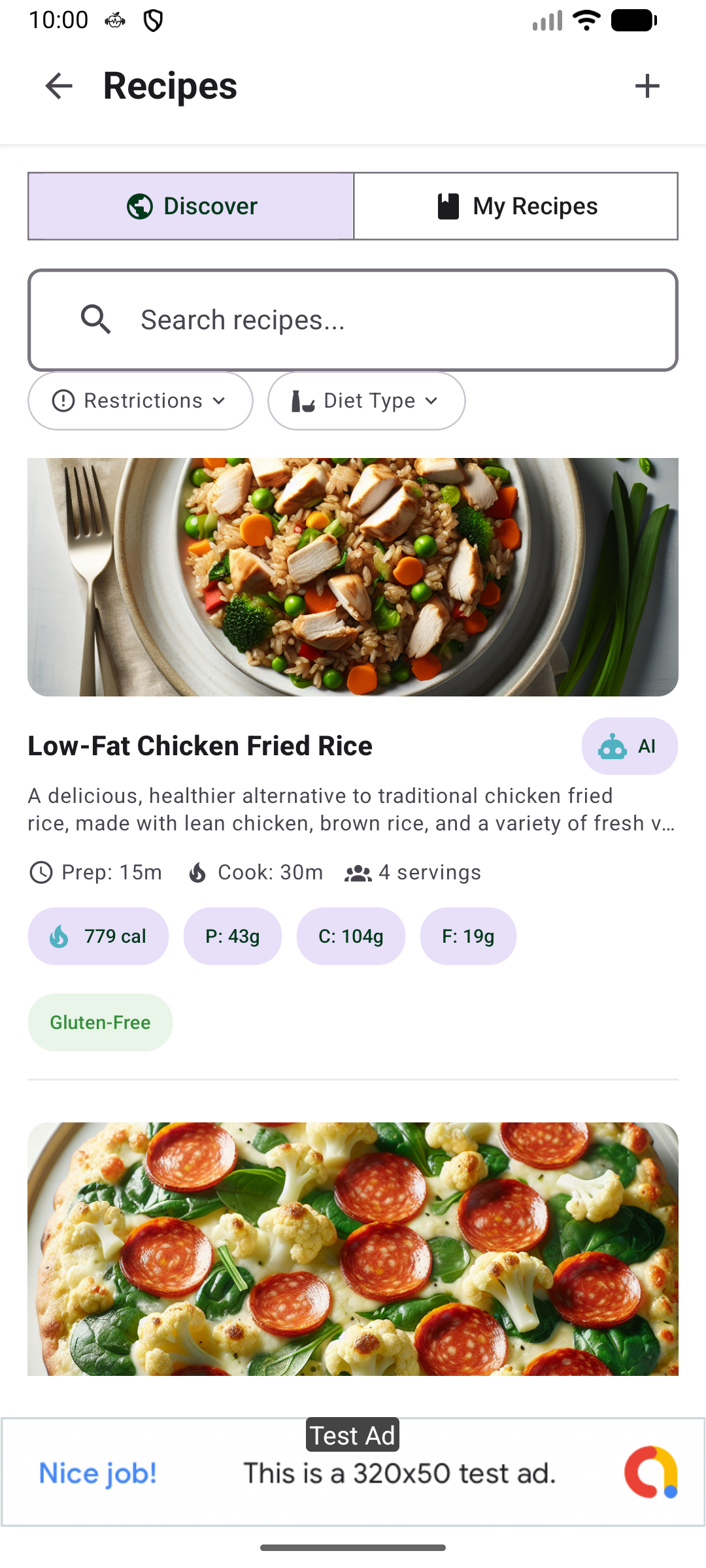Tap the Nice job! test ad link
706x1568 pixels.
point(97,1473)
